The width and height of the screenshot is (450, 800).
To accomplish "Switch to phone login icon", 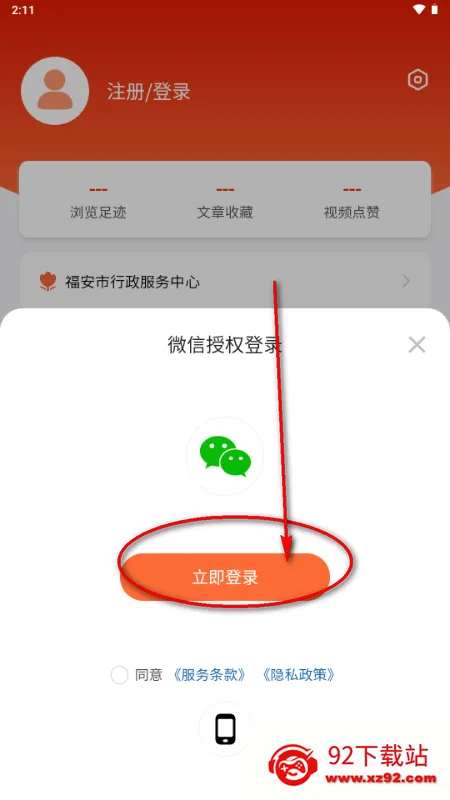I will [x=226, y=730].
